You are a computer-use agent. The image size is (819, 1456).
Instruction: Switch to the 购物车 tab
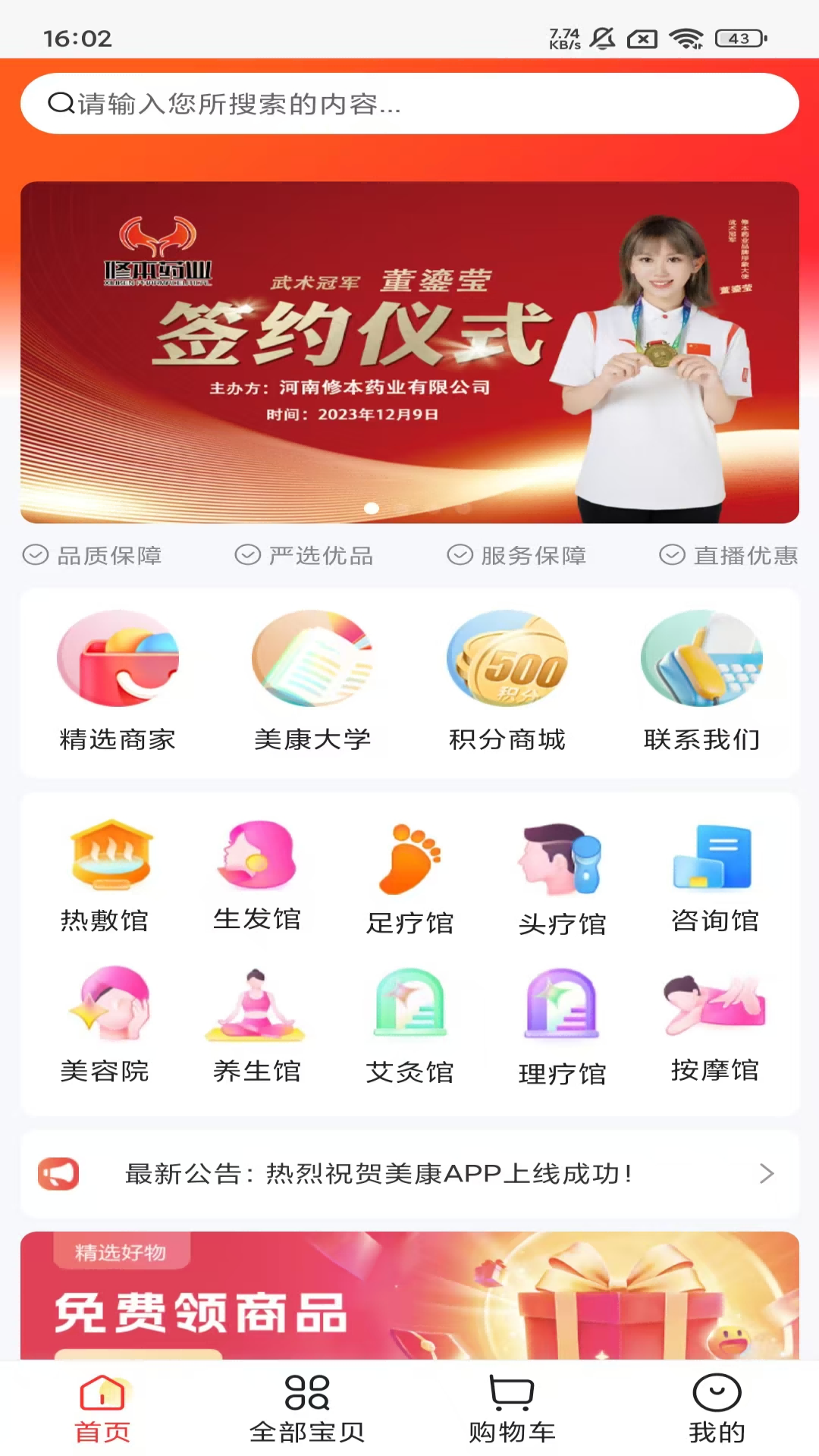pyautogui.click(x=512, y=1409)
